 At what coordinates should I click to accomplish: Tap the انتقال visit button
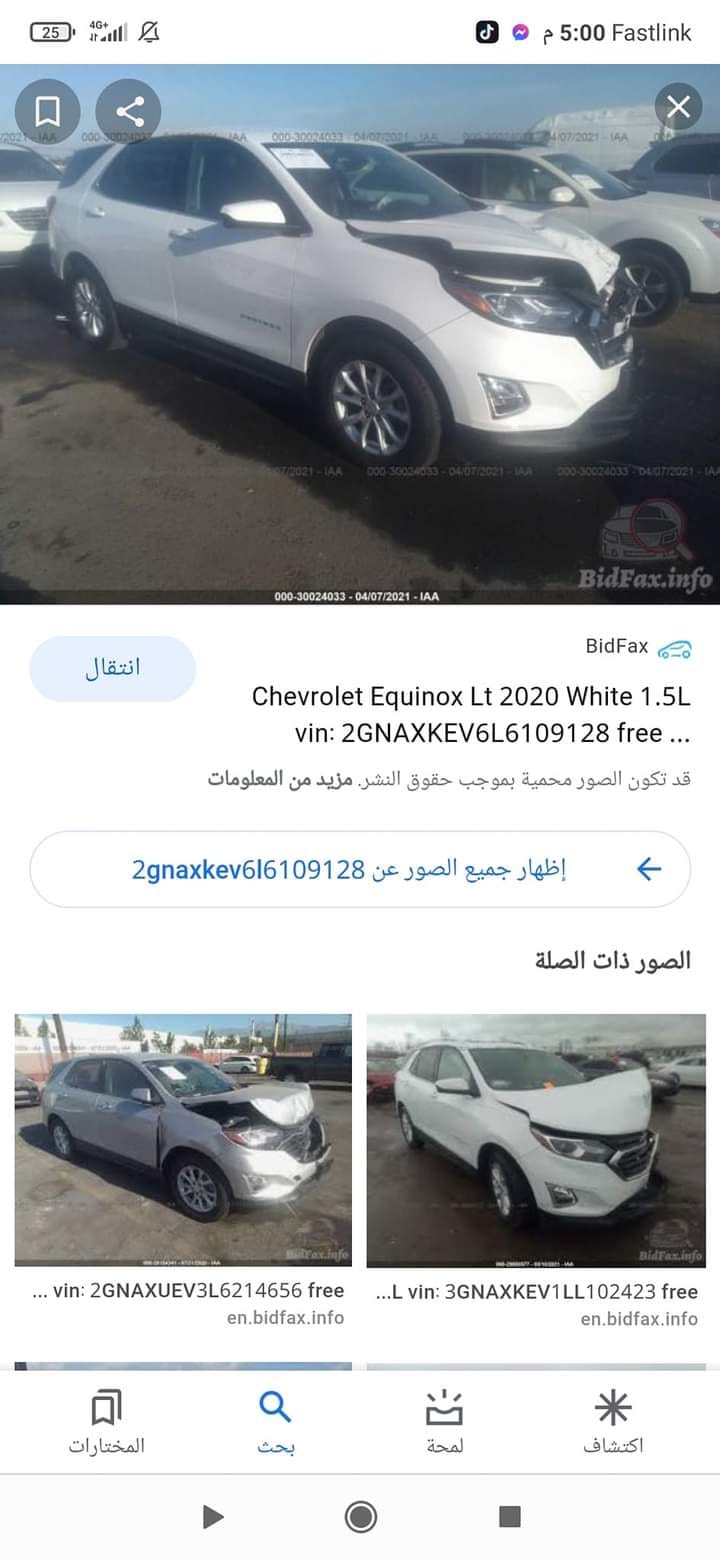[x=112, y=668]
